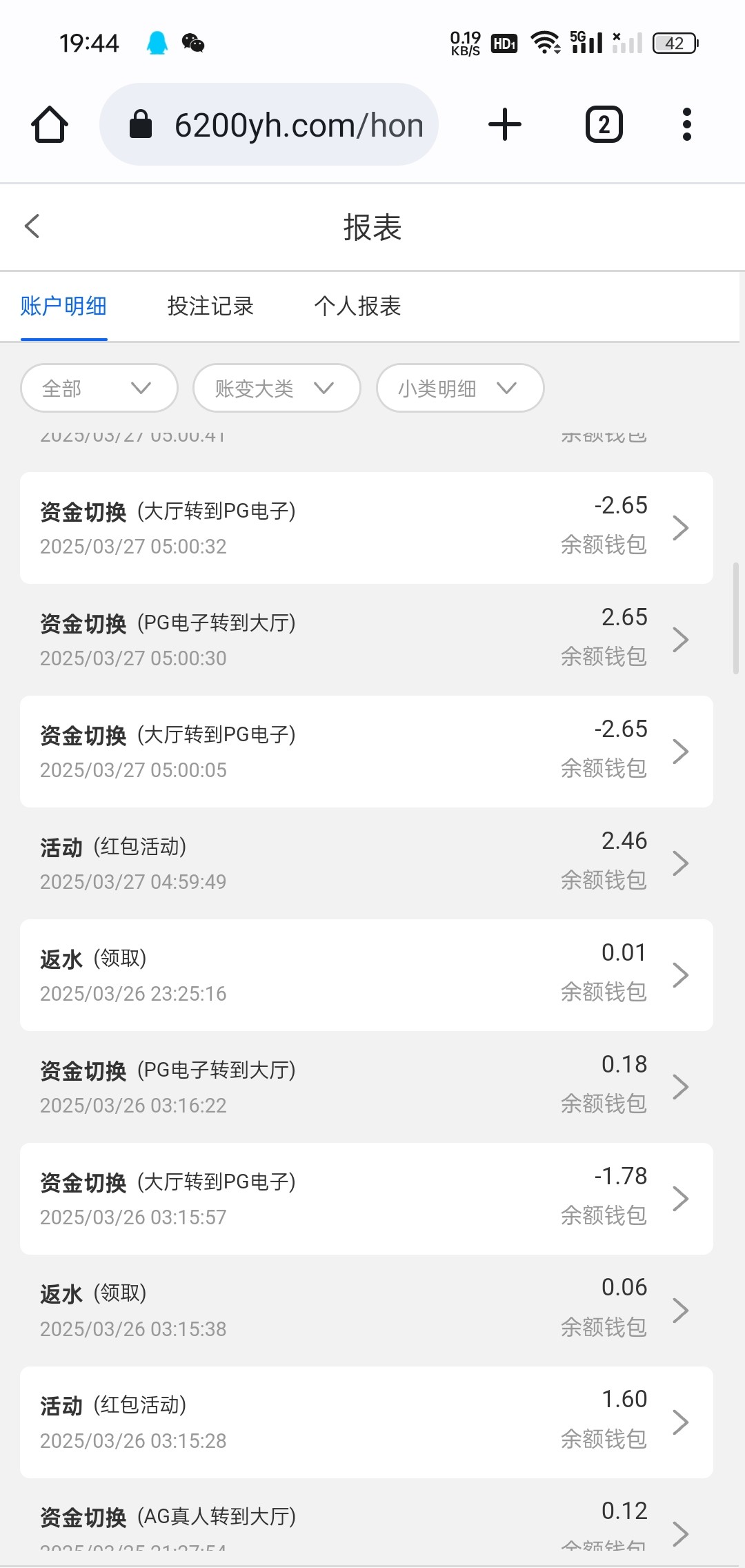The width and height of the screenshot is (745, 1568).
Task: Go back from the 报表 page
Action: pos(32,226)
